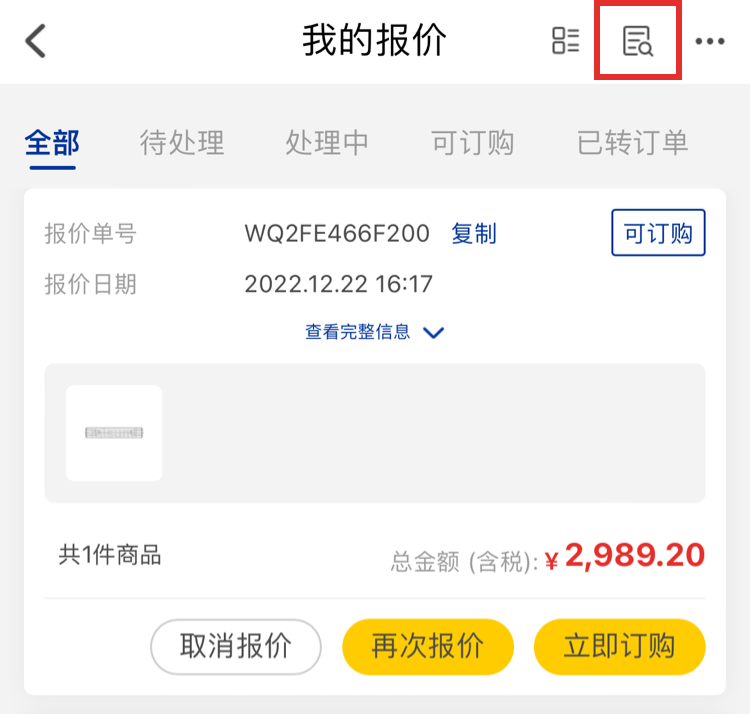Order now with 立即订购

(x=620, y=646)
